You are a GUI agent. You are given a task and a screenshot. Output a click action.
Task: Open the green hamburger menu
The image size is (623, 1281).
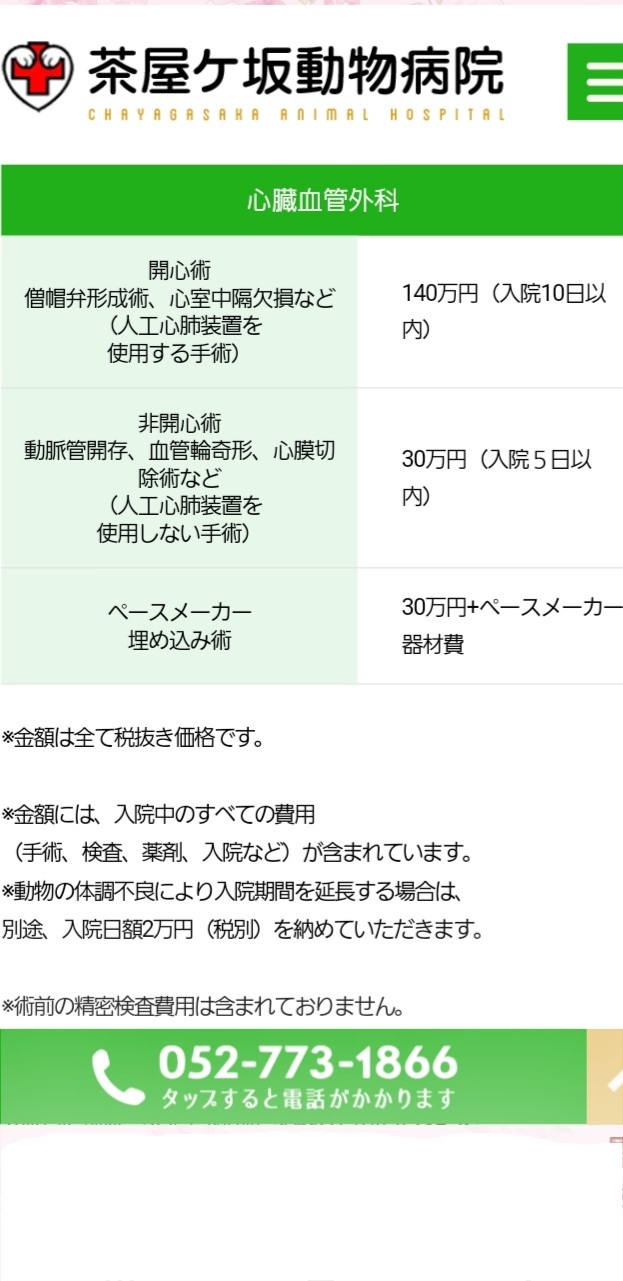point(598,82)
